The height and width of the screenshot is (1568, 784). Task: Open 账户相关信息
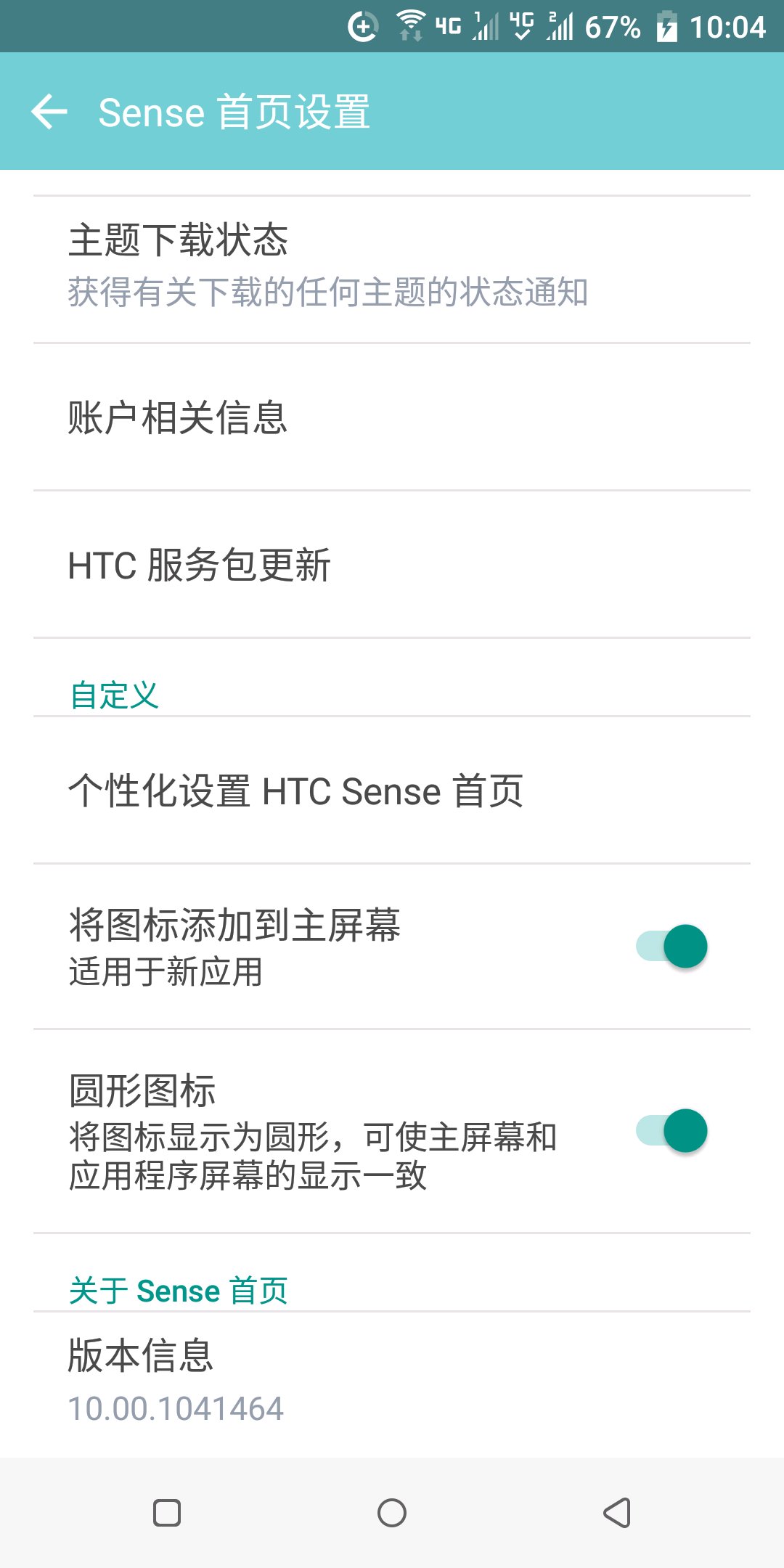tap(392, 418)
